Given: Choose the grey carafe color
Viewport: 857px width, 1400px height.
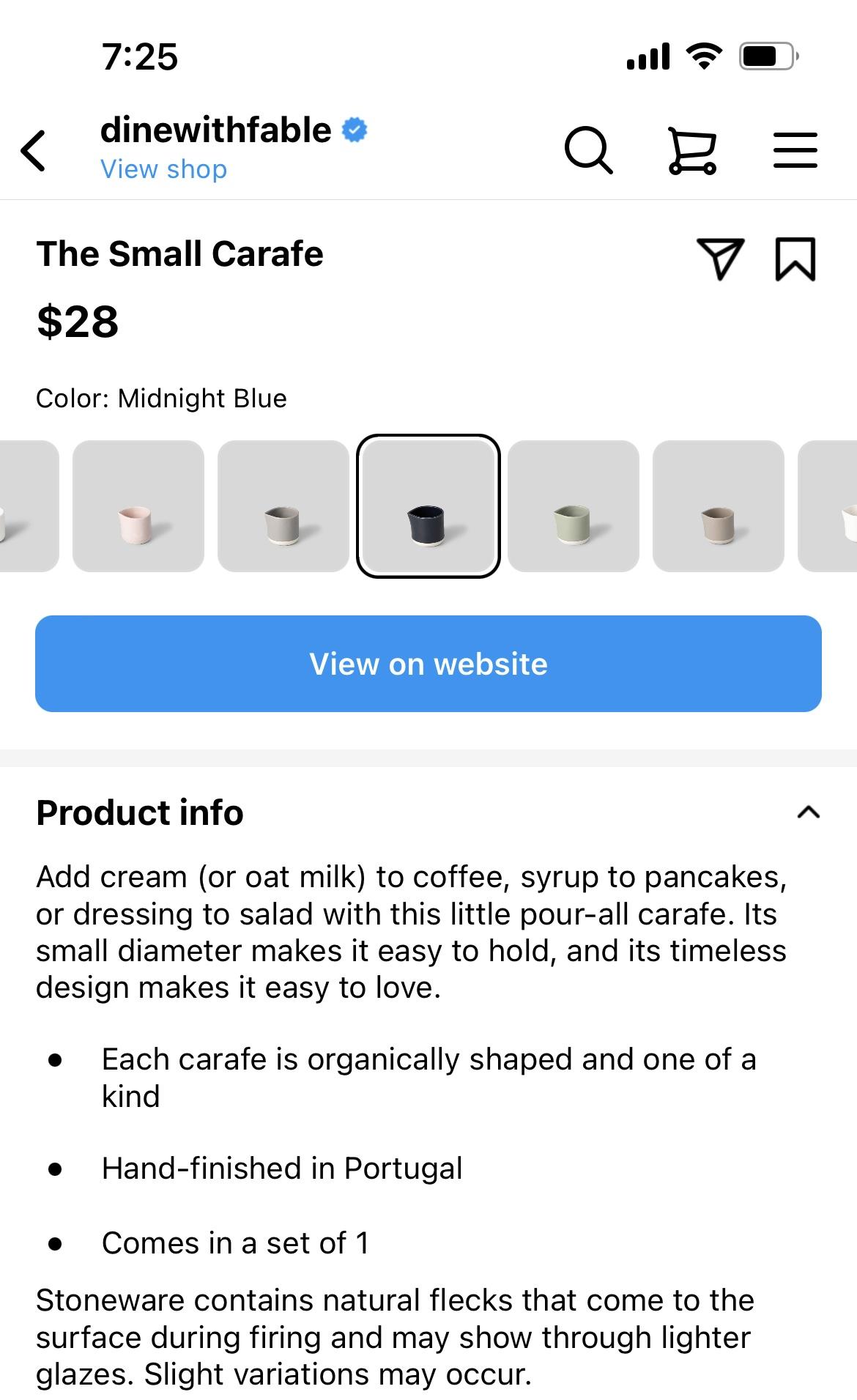Looking at the screenshot, I should [x=283, y=505].
